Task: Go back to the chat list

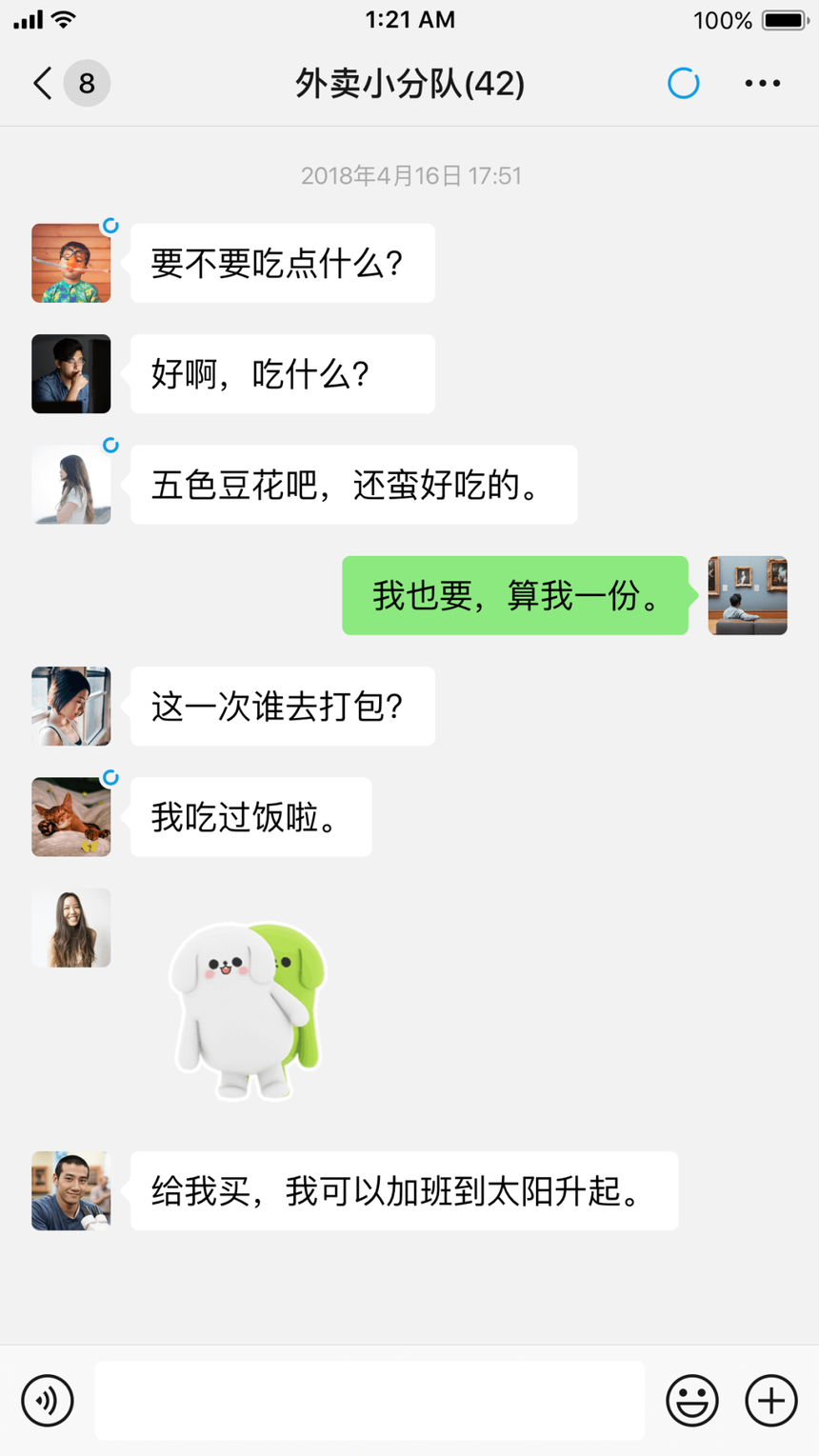Action: tap(44, 84)
